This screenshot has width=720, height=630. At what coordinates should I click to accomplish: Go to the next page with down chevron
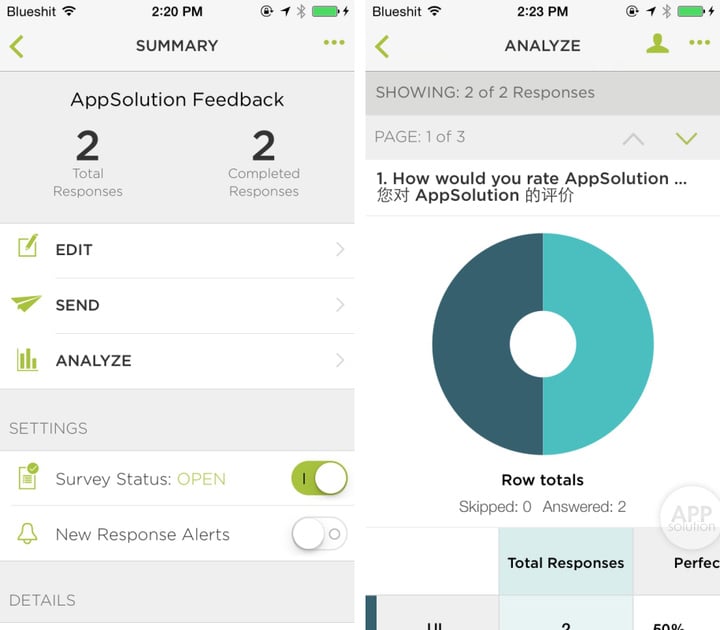[x=686, y=138]
